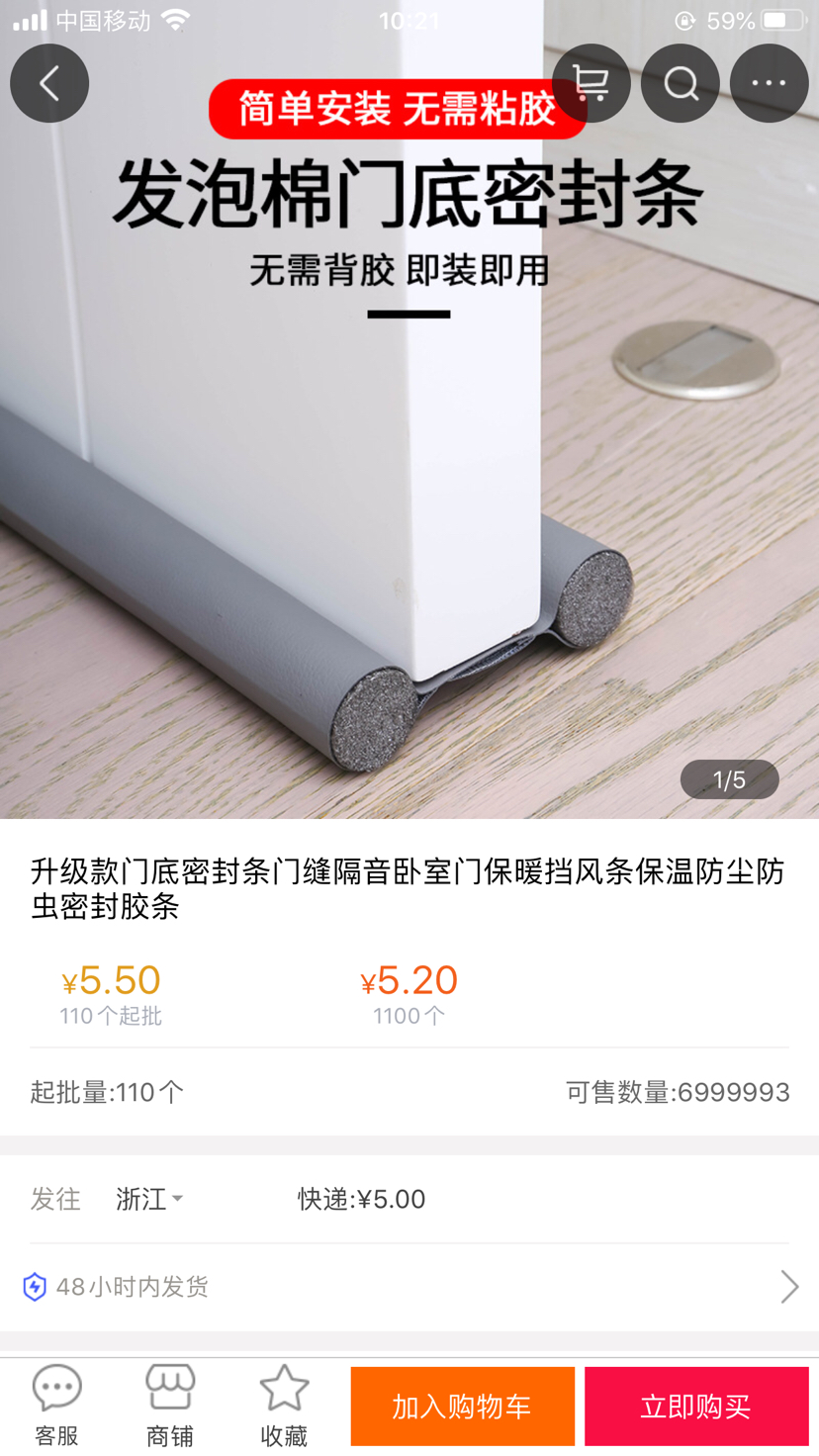Image resolution: width=819 pixels, height=1456 pixels.
Task: Change the 浙江 shipping destination
Action: pyautogui.click(x=149, y=1199)
